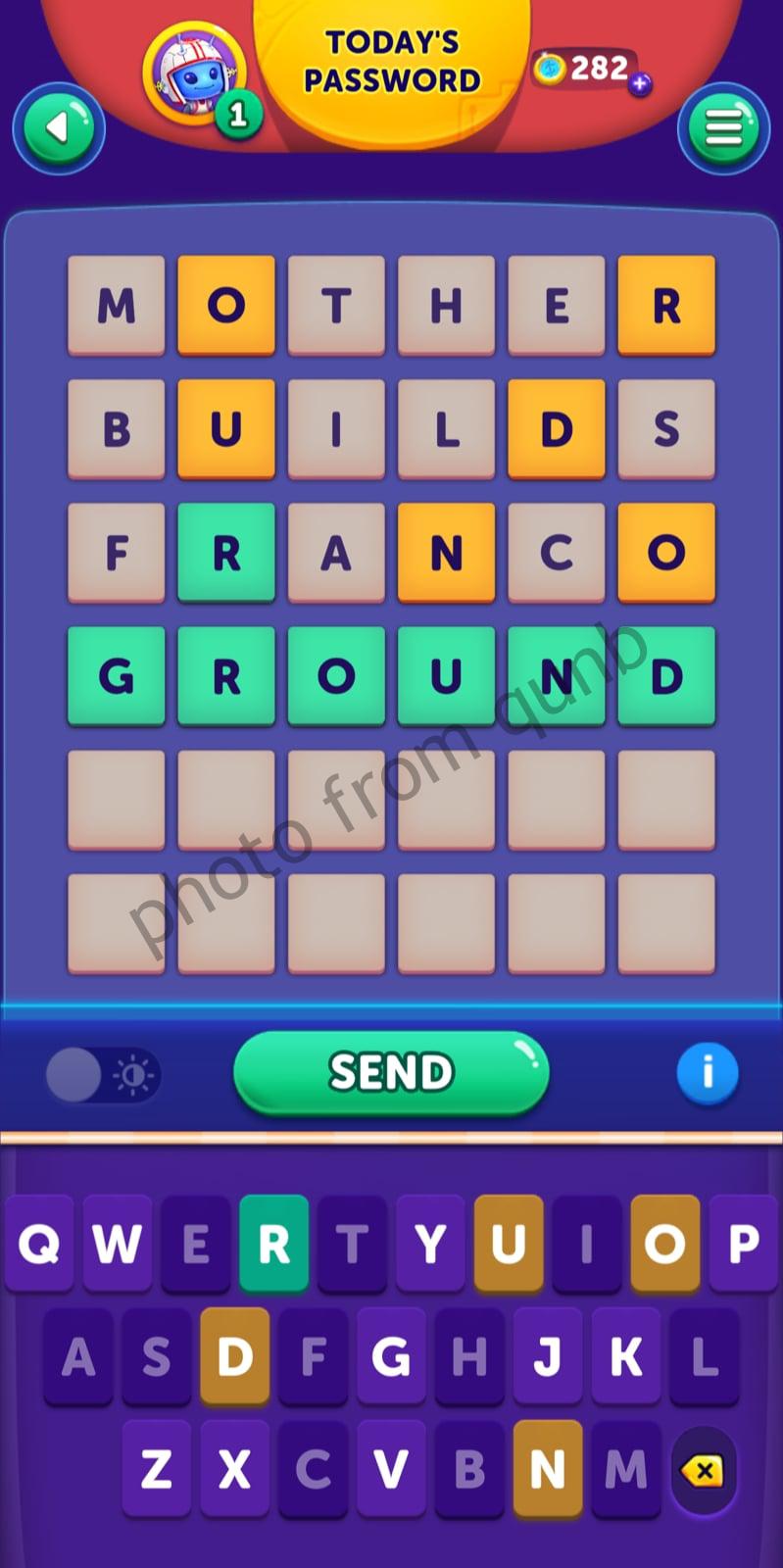Screen dimensions: 783x1568
Task: Type the letter W key
Action: [117, 1243]
